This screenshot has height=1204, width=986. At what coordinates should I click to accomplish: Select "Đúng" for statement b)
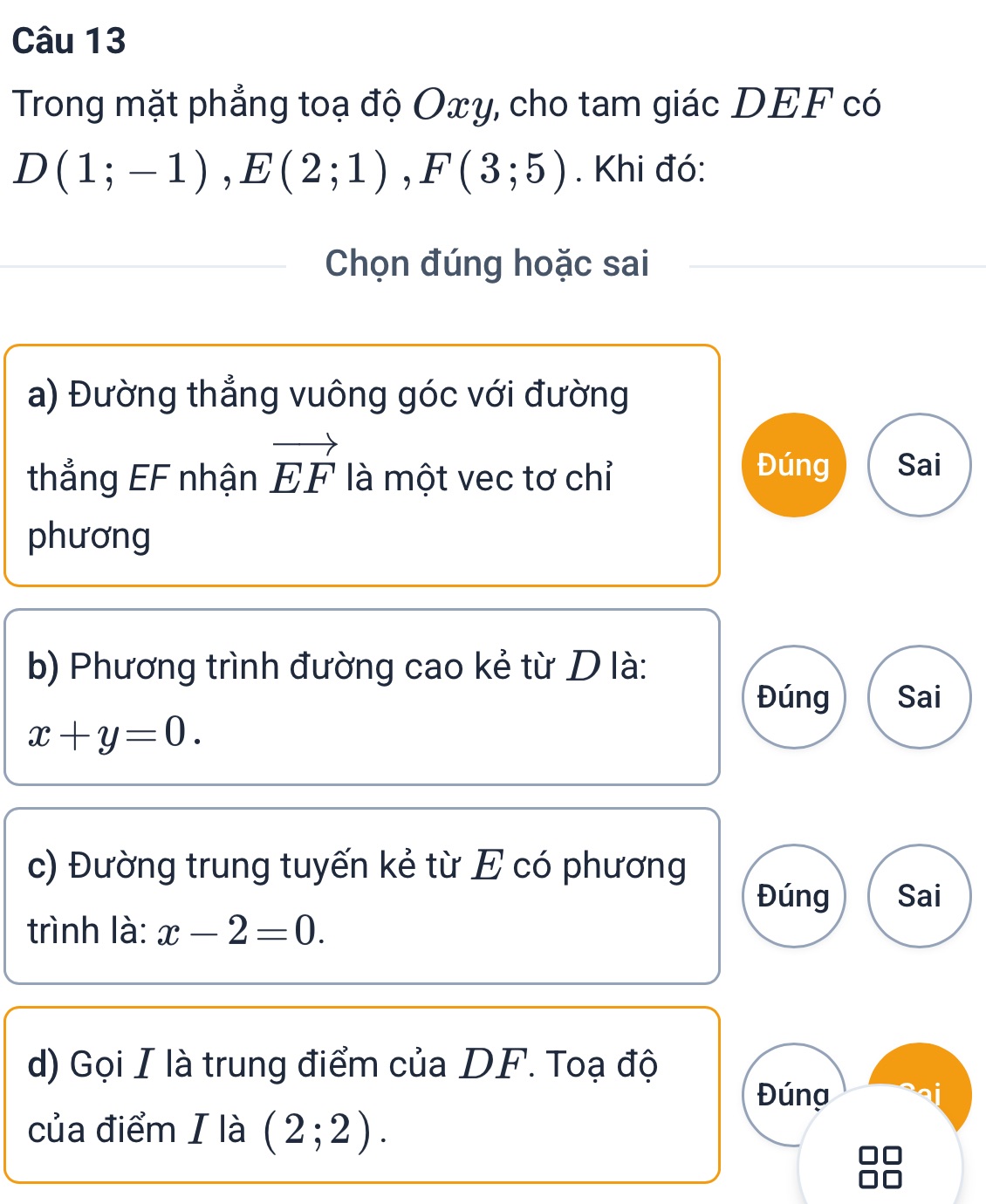792,698
